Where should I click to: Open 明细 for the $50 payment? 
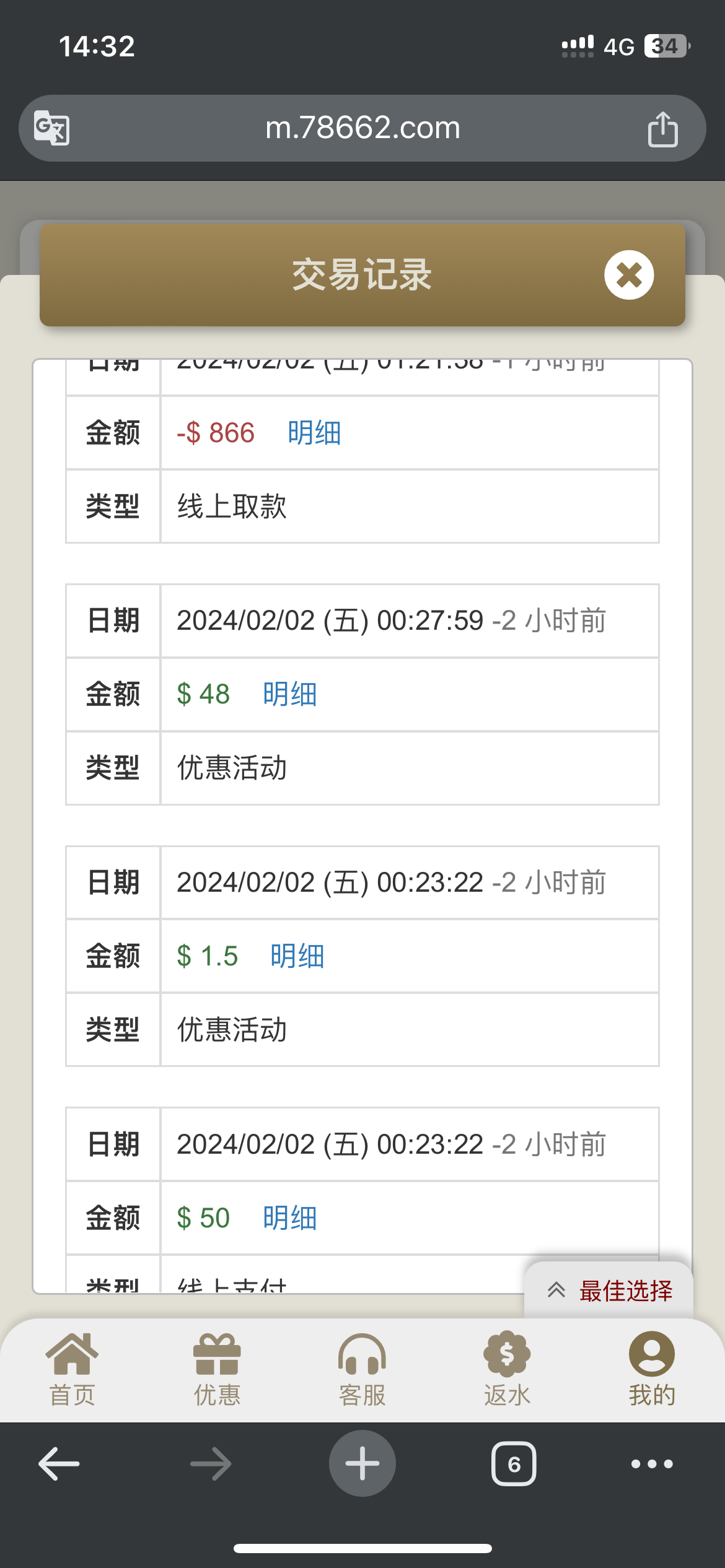coord(289,1218)
